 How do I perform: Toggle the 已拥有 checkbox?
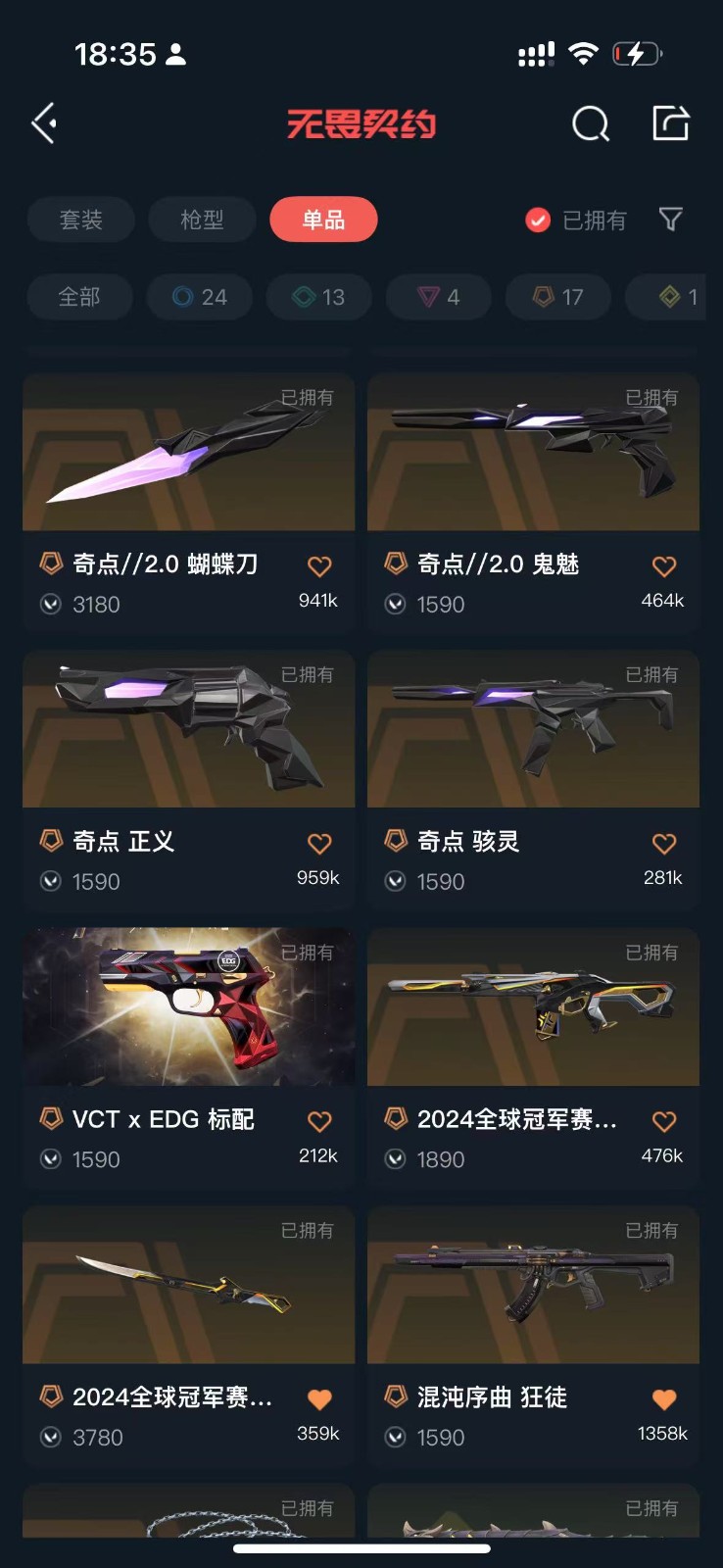tap(538, 220)
